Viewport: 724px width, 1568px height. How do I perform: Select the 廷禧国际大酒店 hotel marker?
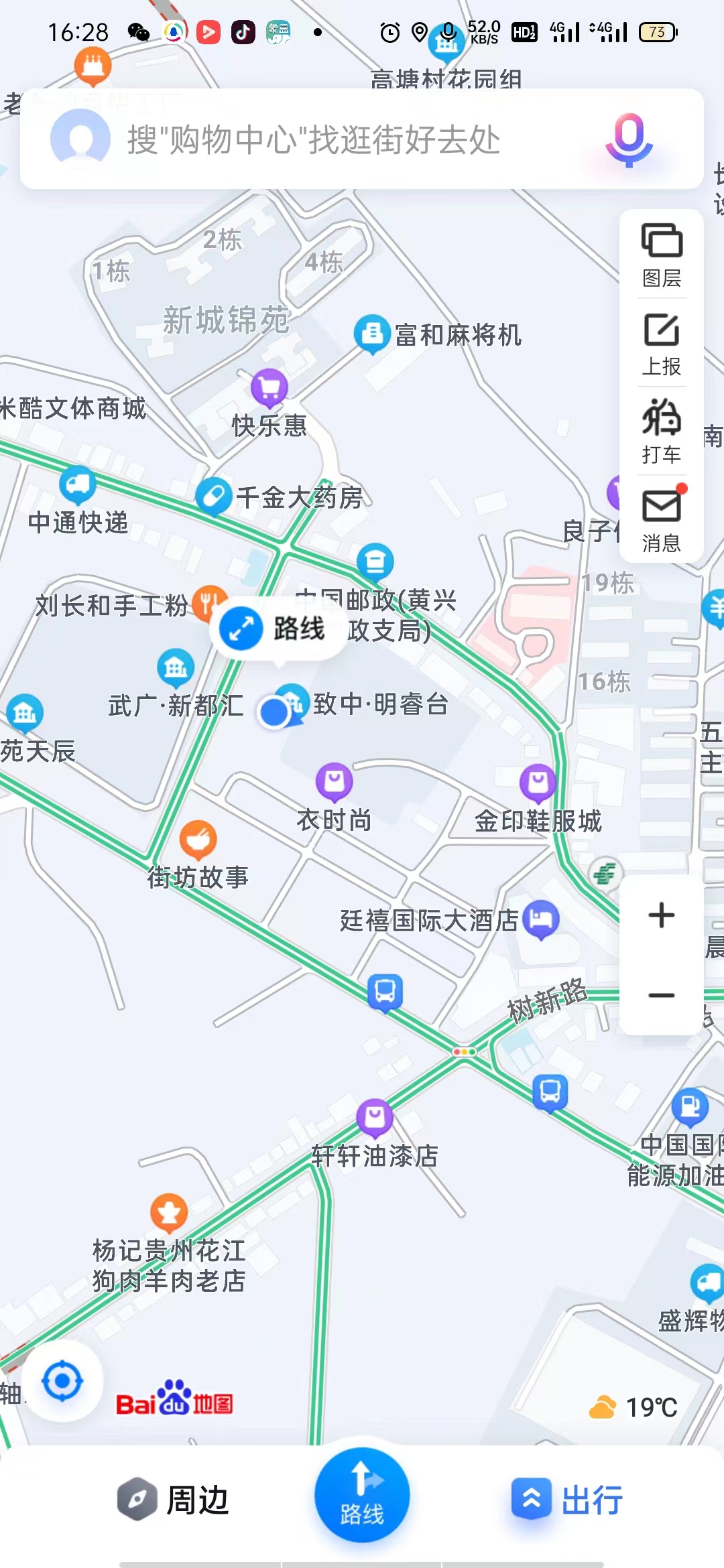pos(540,919)
